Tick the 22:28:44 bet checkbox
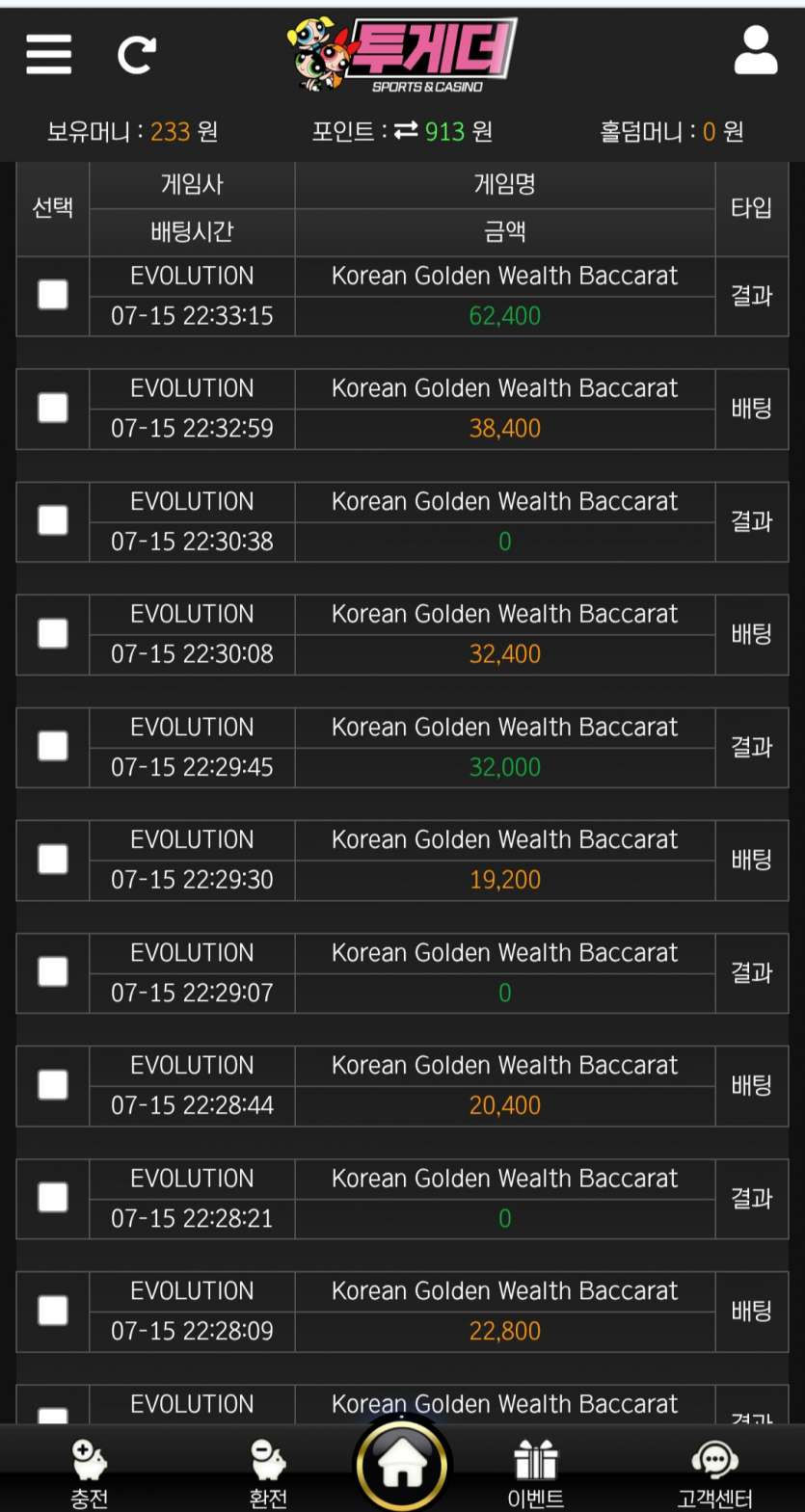The width and height of the screenshot is (805, 1512). tap(53, 1084)
